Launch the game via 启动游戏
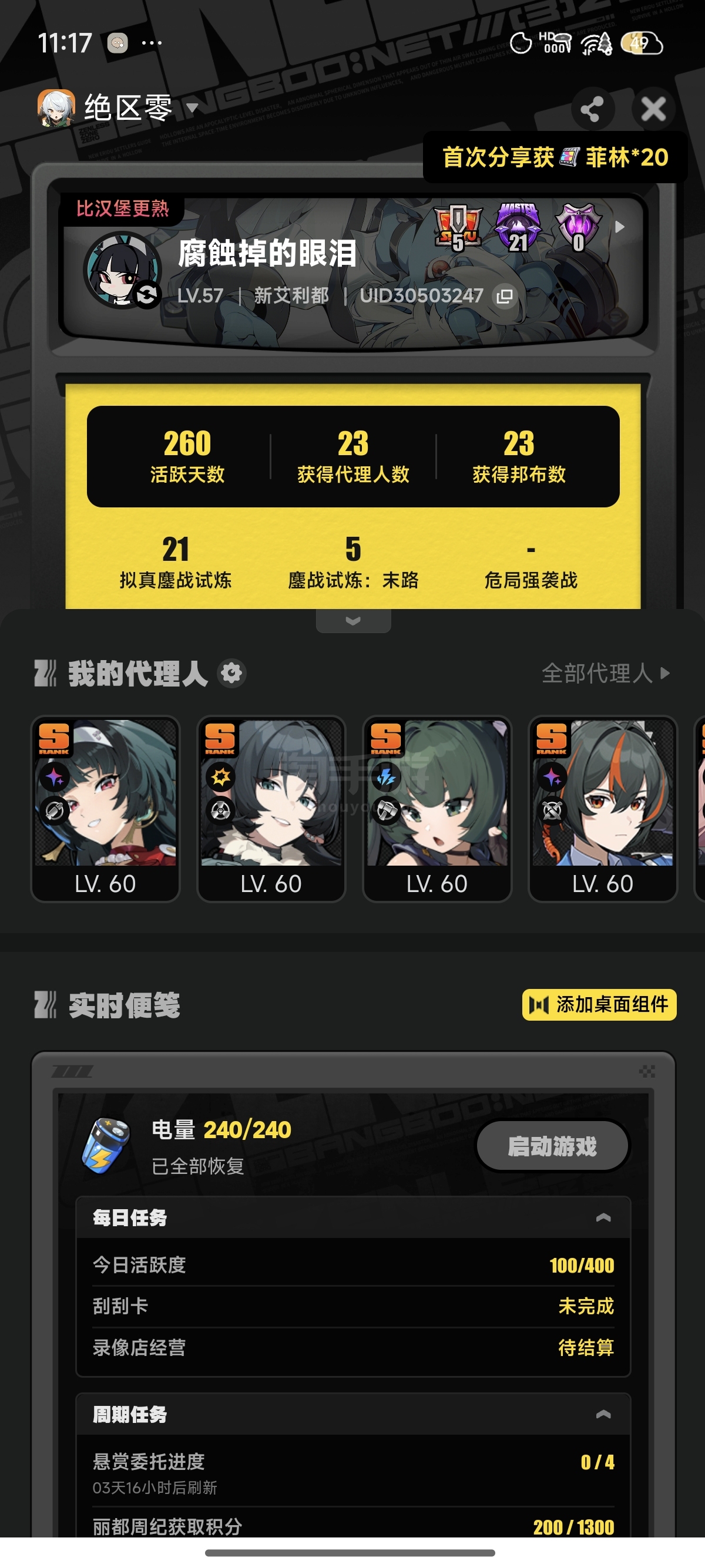The image size is (705, 1568). (552, 1146)
